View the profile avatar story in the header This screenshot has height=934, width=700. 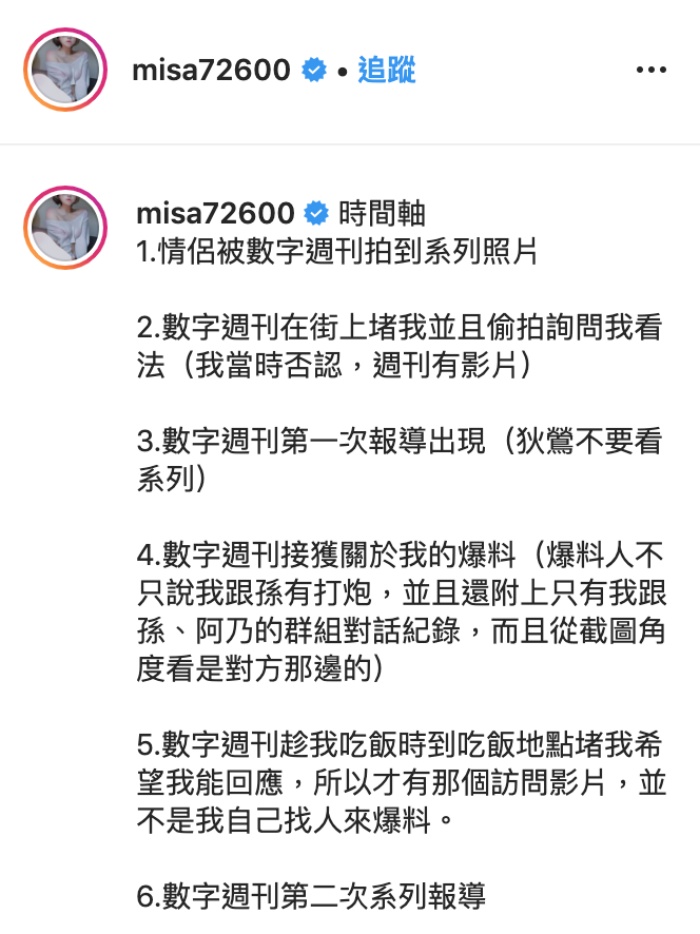65,70
